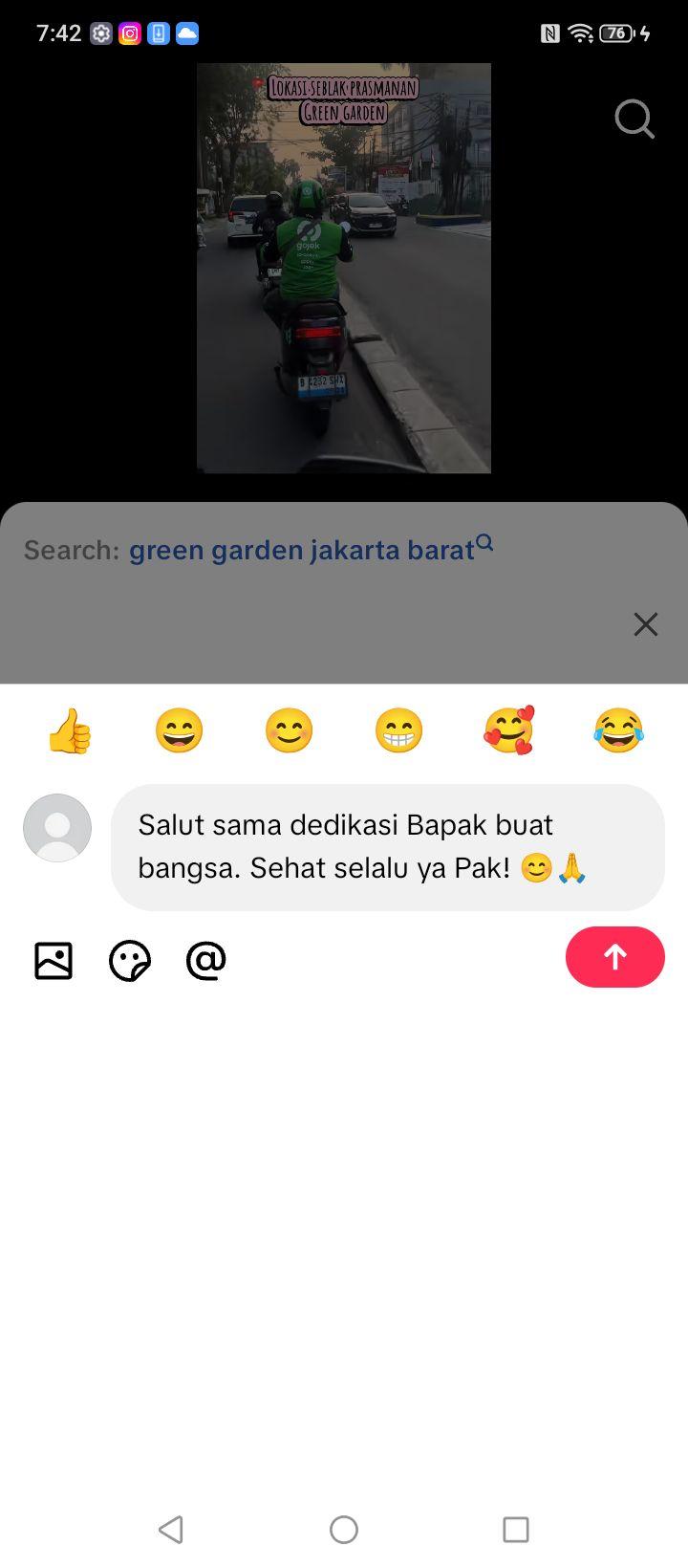The width and height of the screenshot is (688, 1568).
Task: Insert the tears of joy emoji
Action: coord(618,731)
